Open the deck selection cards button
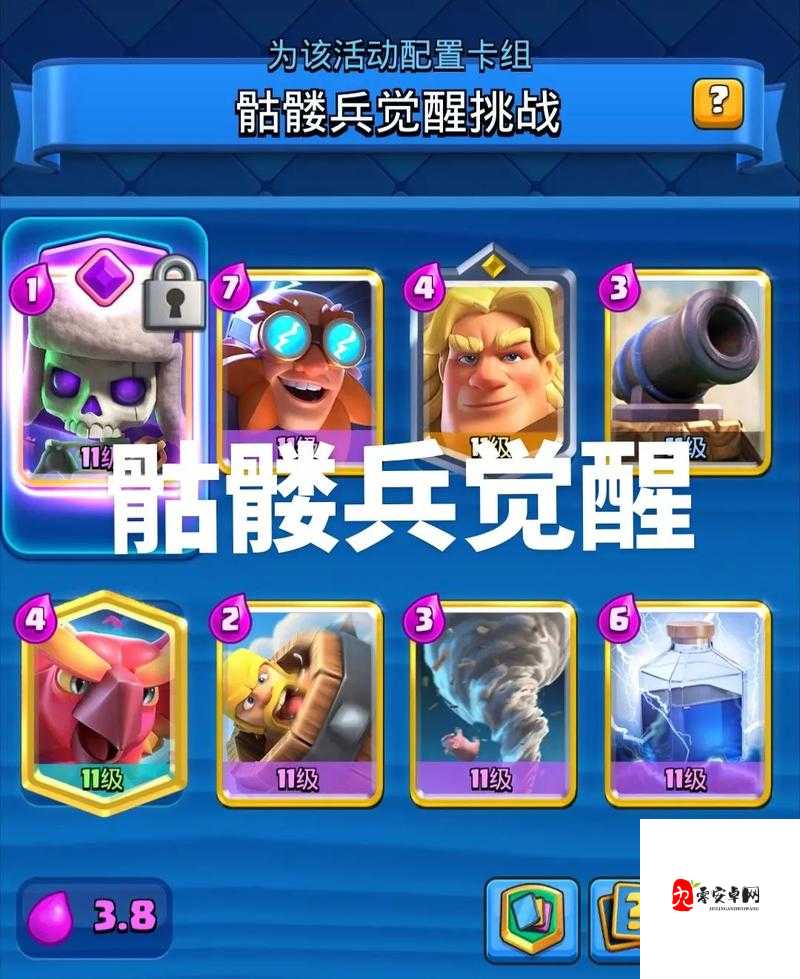 [x=532, y=920]
